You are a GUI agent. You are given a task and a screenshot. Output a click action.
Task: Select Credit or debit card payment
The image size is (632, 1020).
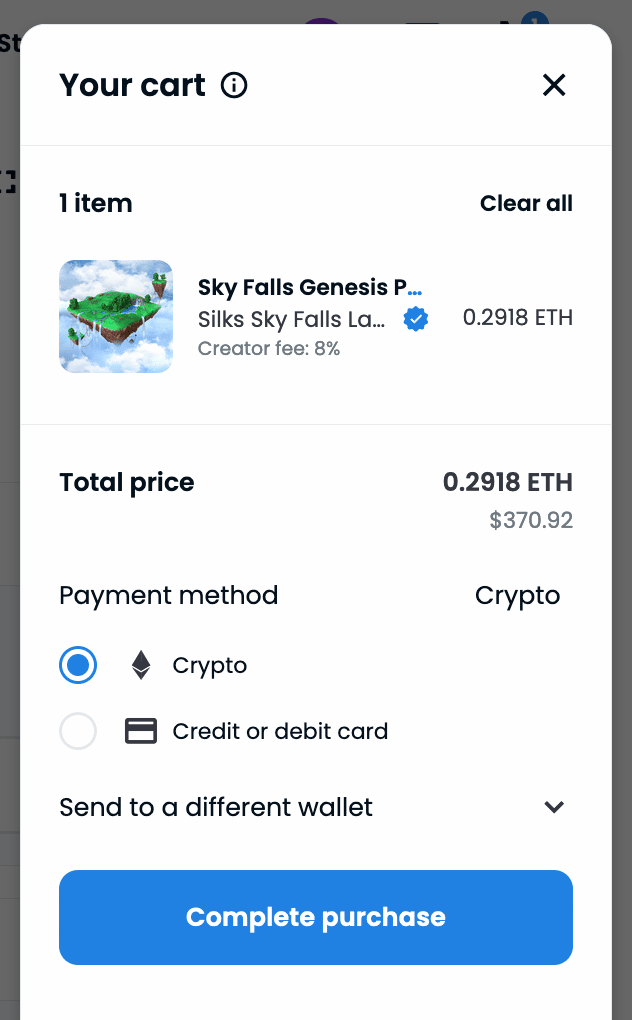pos(78,731)
